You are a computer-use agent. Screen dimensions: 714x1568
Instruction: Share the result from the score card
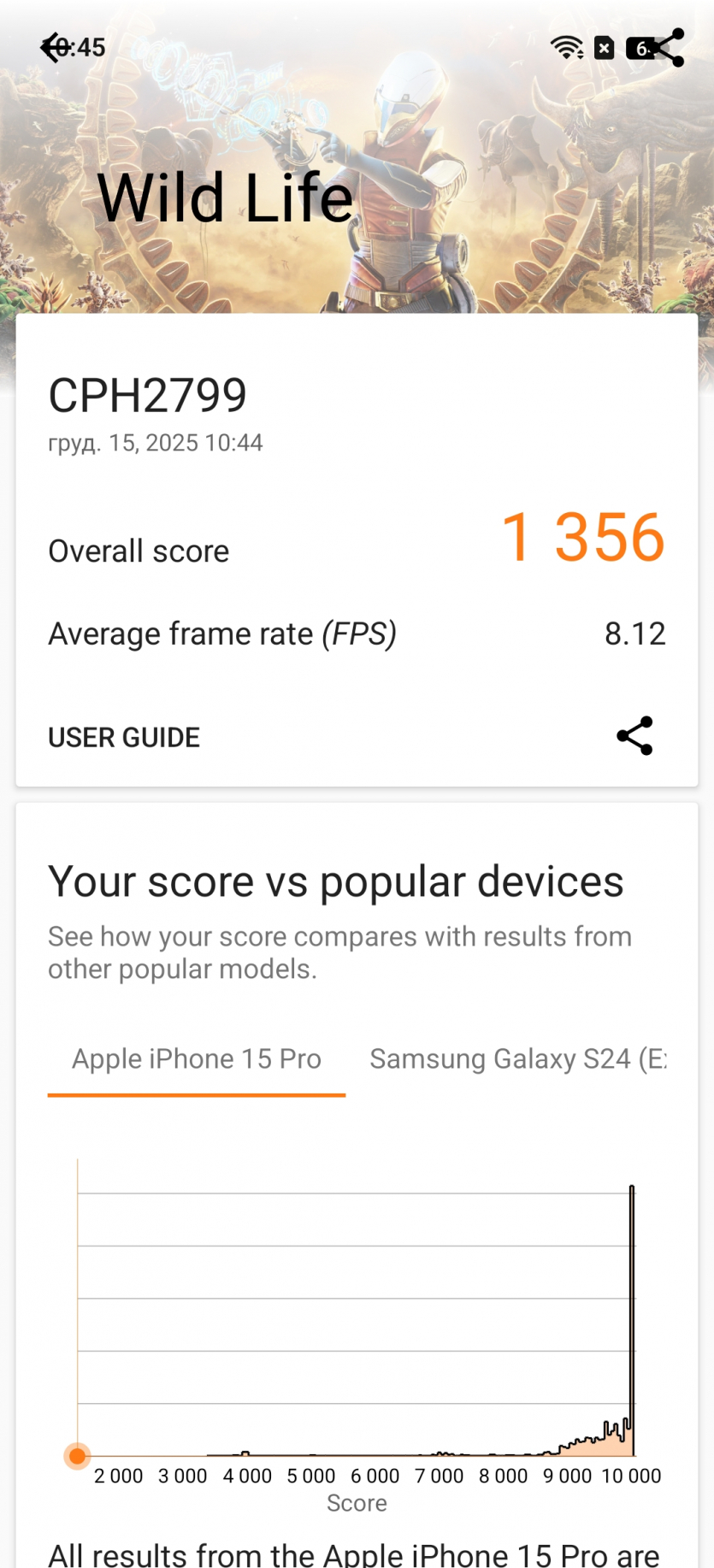634,736
